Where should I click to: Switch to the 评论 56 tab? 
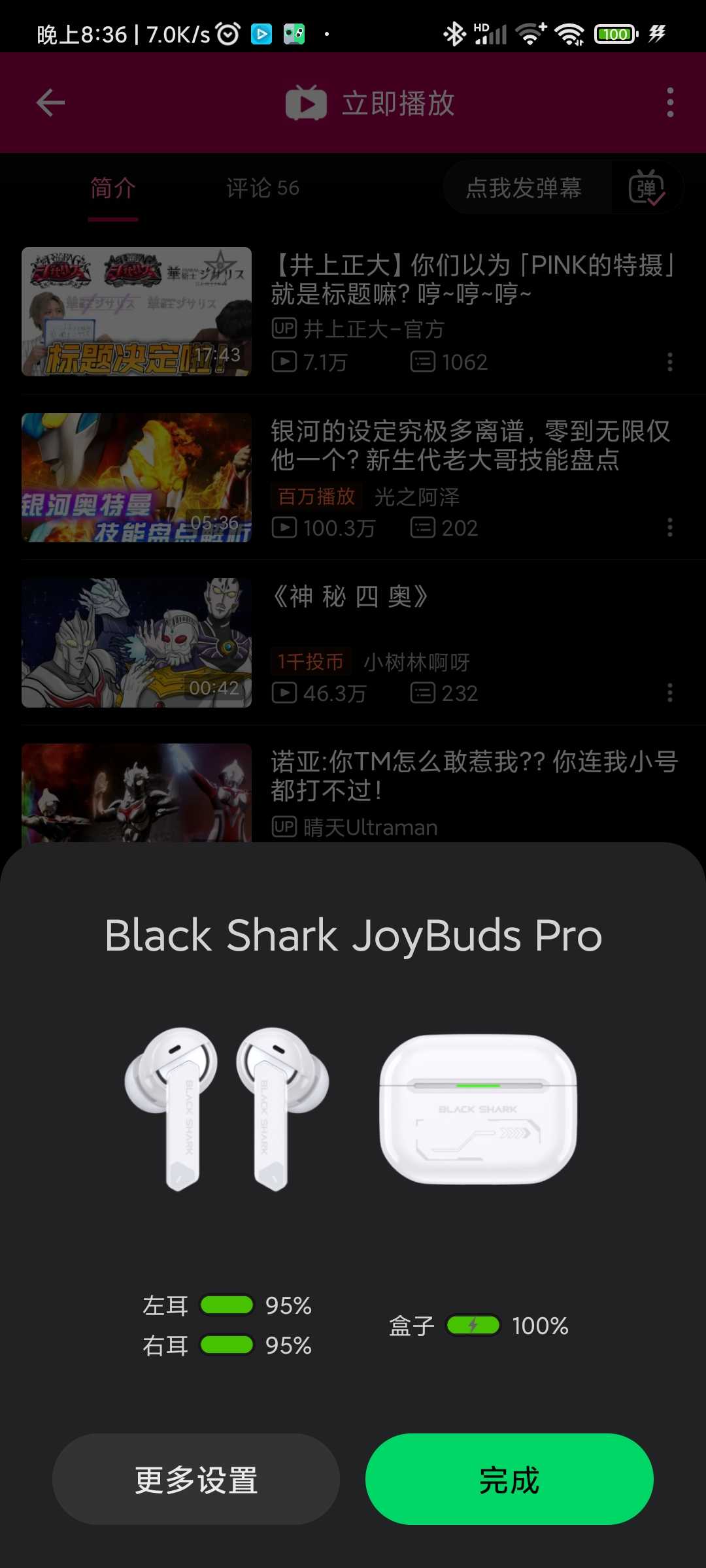click(x=262, y=189)
